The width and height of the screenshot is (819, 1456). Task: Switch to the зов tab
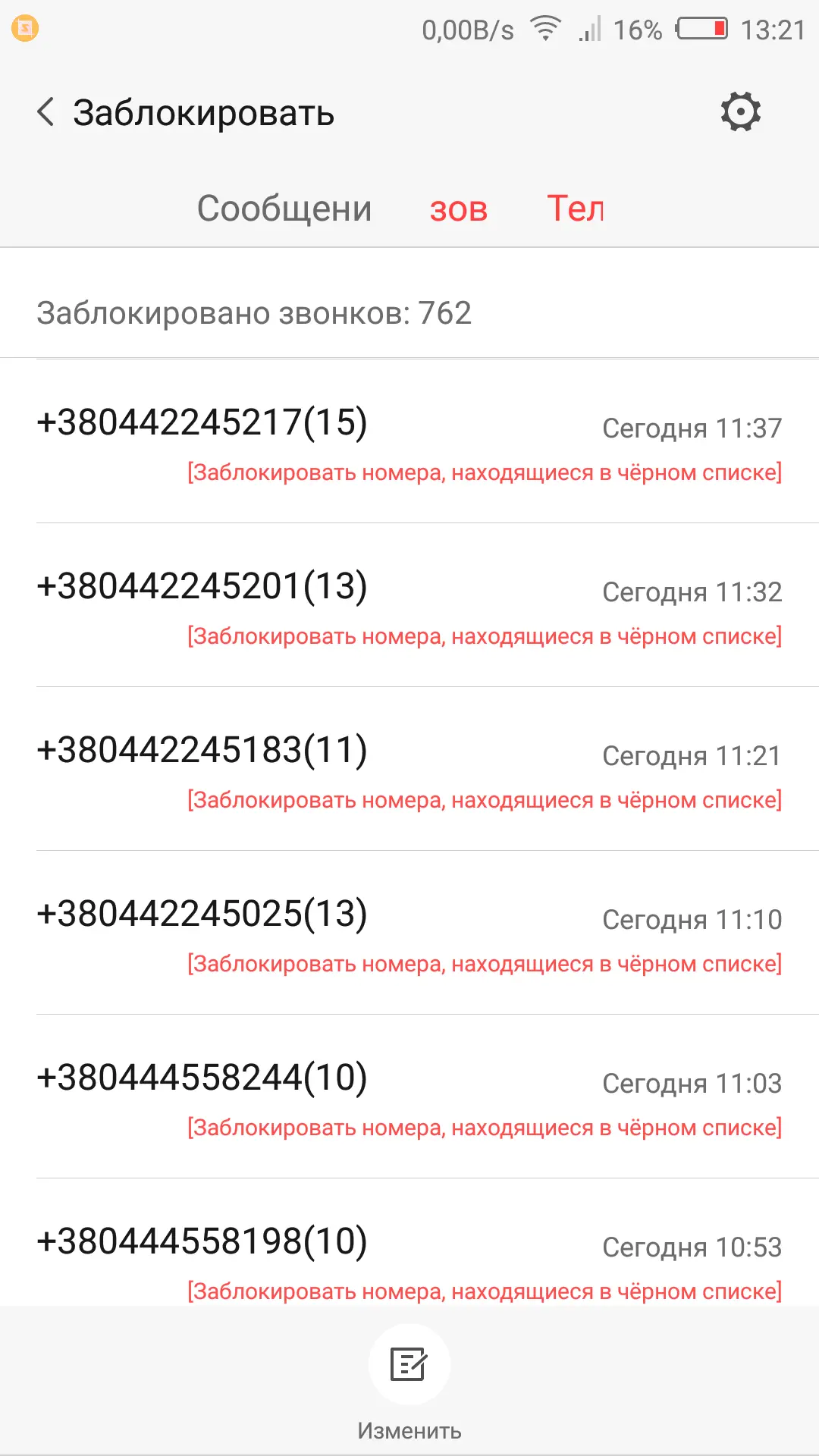(458, 209)
